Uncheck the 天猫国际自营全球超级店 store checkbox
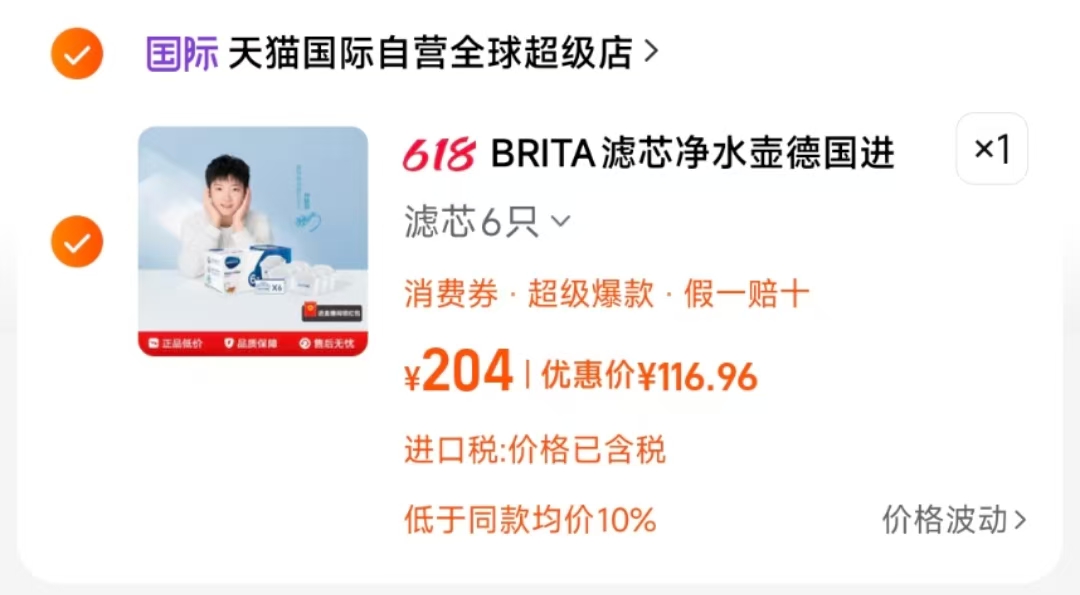Image resolution: width=1080 pixels, height=595 pixels. [x=77, y=53]
